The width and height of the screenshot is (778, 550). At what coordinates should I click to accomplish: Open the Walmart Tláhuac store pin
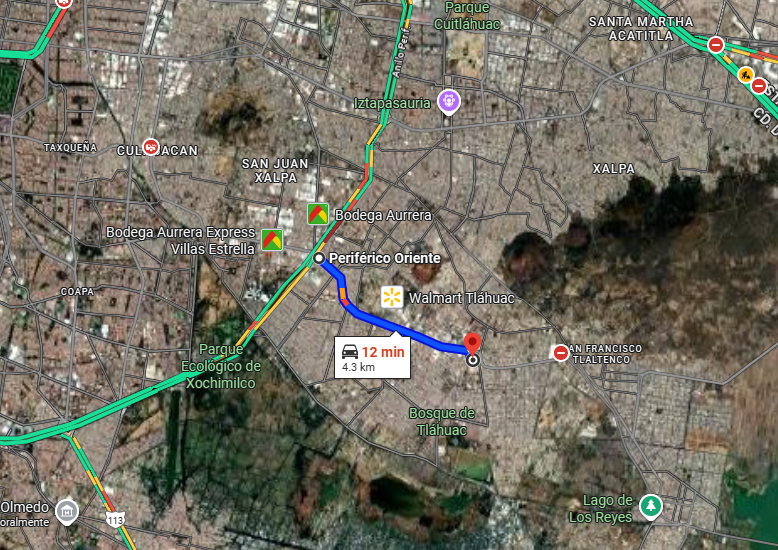pos(392,297)
